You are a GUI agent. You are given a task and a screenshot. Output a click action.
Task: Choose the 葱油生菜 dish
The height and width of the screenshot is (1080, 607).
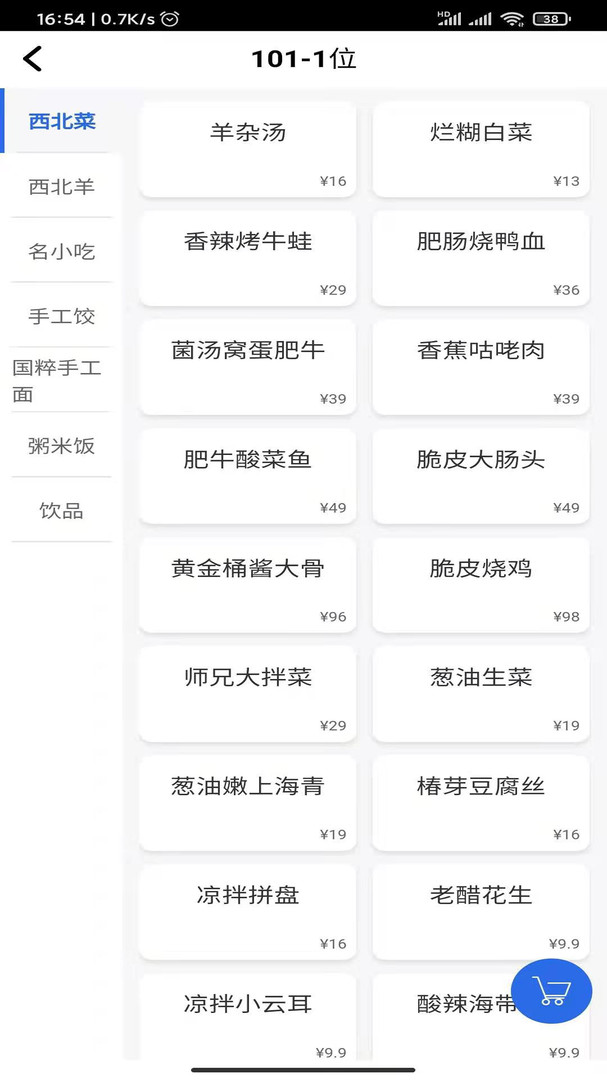481,694
